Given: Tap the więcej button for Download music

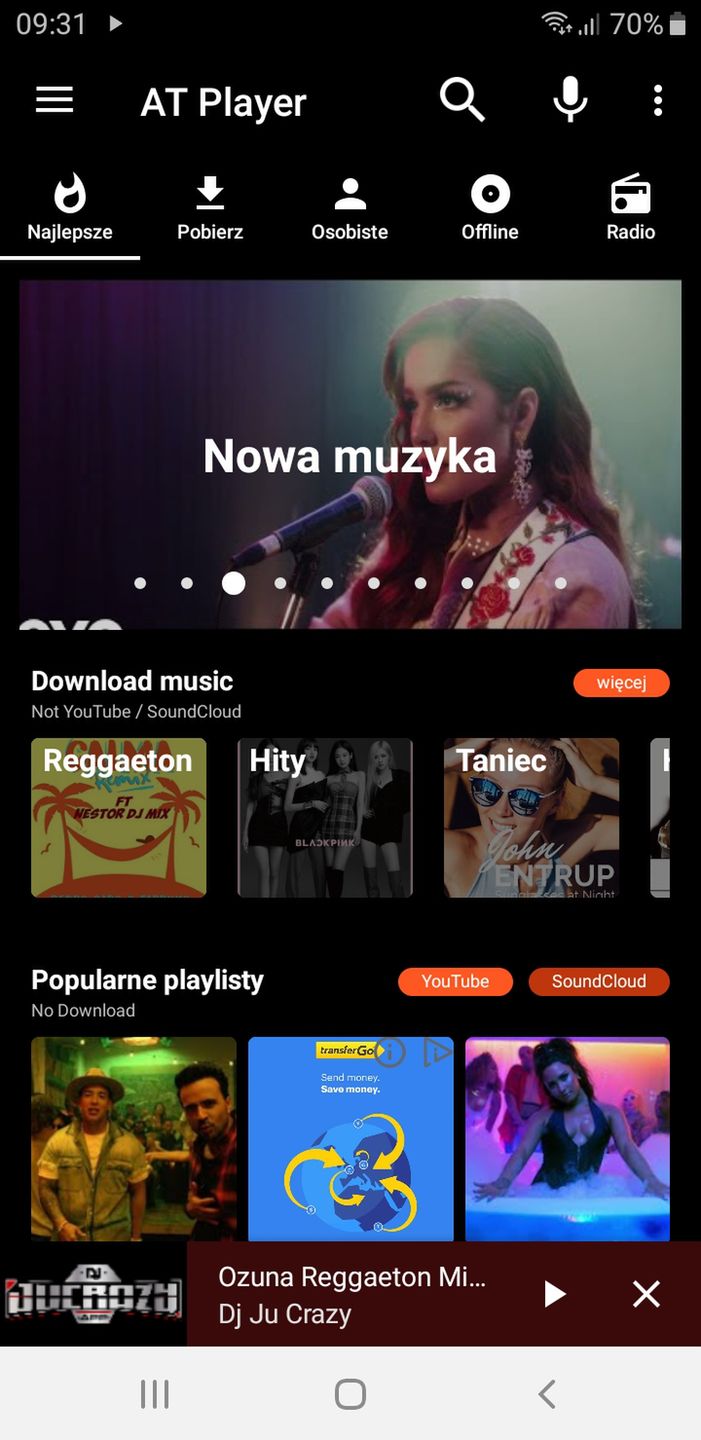Looking at the screenshot, I should (x=621, y=683).
